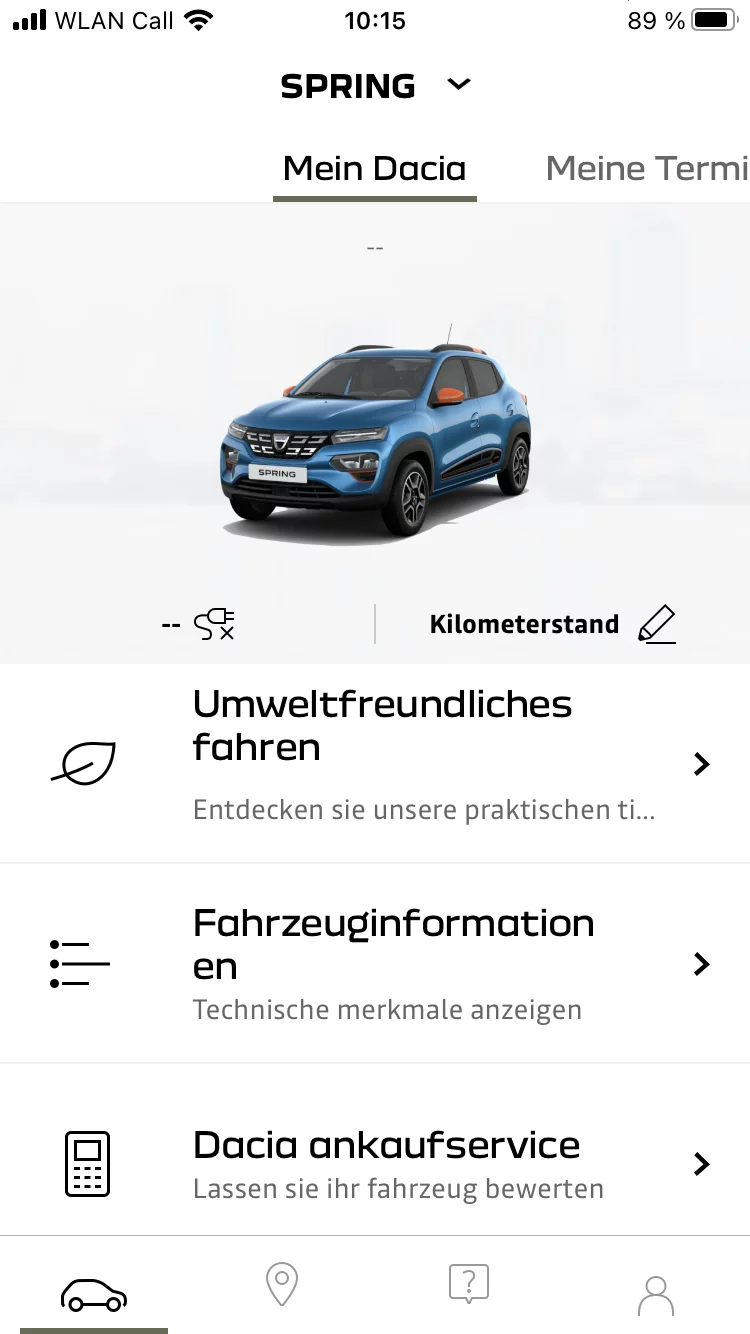Edit the Kilometerstand with the pencil icon
The width and height of the screenshot is (750, 1334).
coord(657,624)
